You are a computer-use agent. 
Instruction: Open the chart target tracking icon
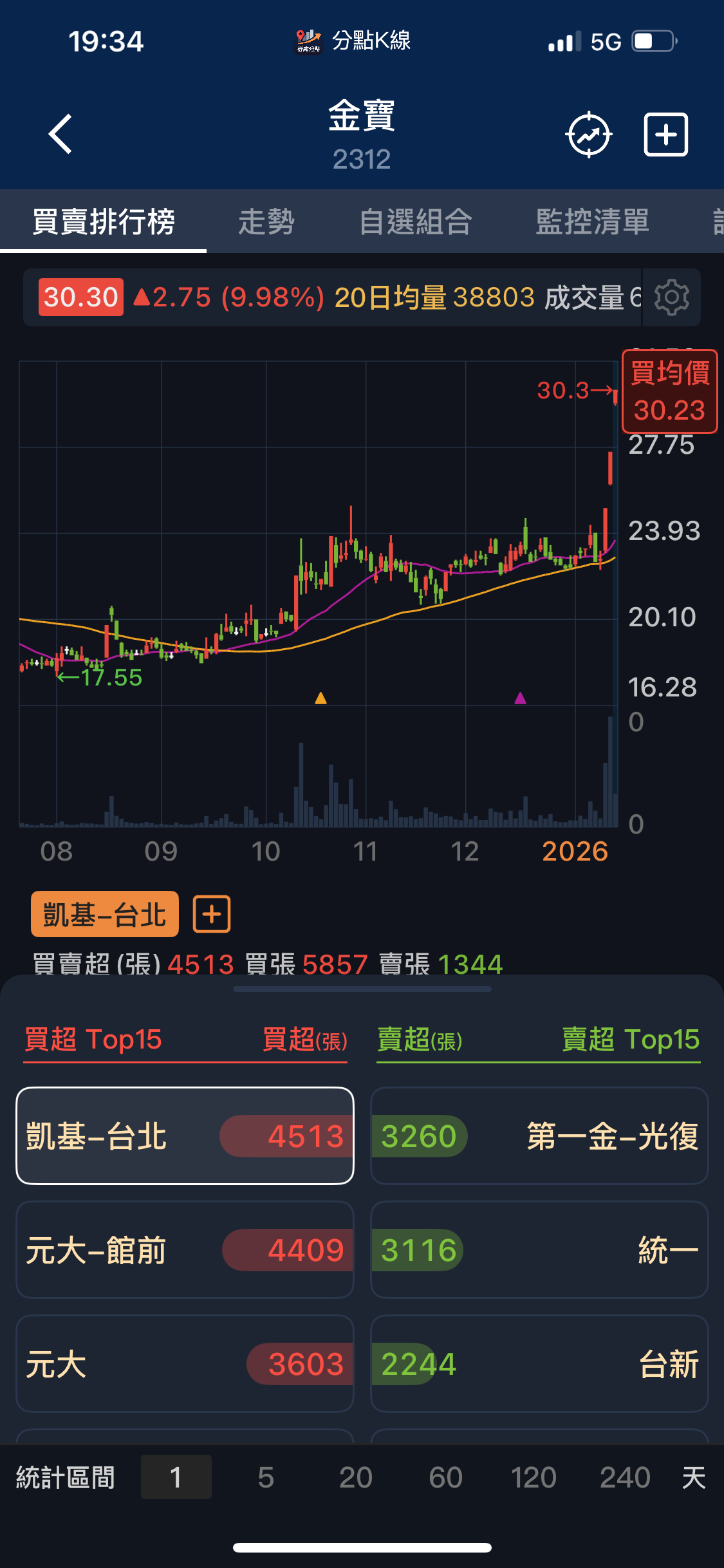click(x=589, y=135)
